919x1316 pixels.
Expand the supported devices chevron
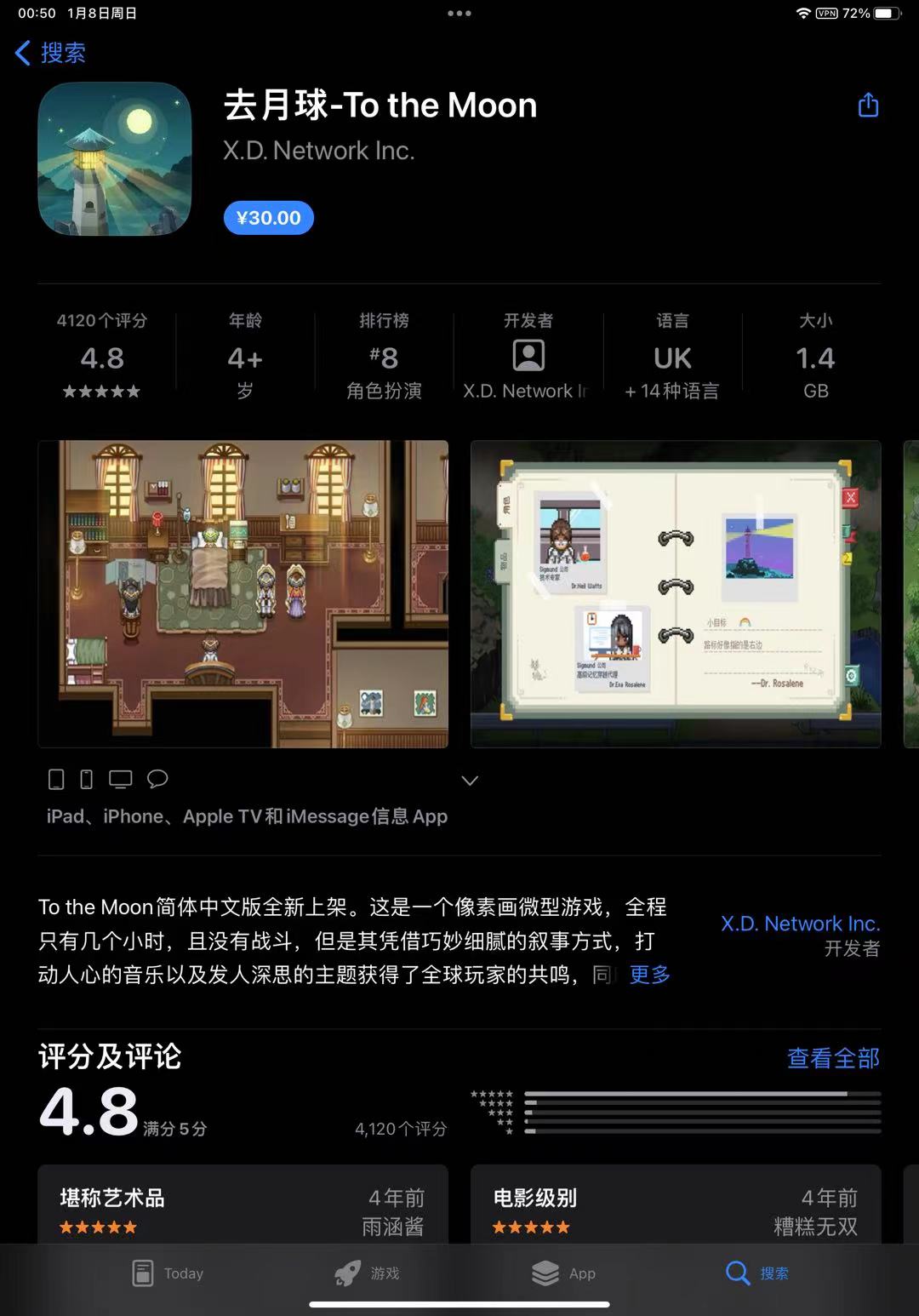[469, 781]
